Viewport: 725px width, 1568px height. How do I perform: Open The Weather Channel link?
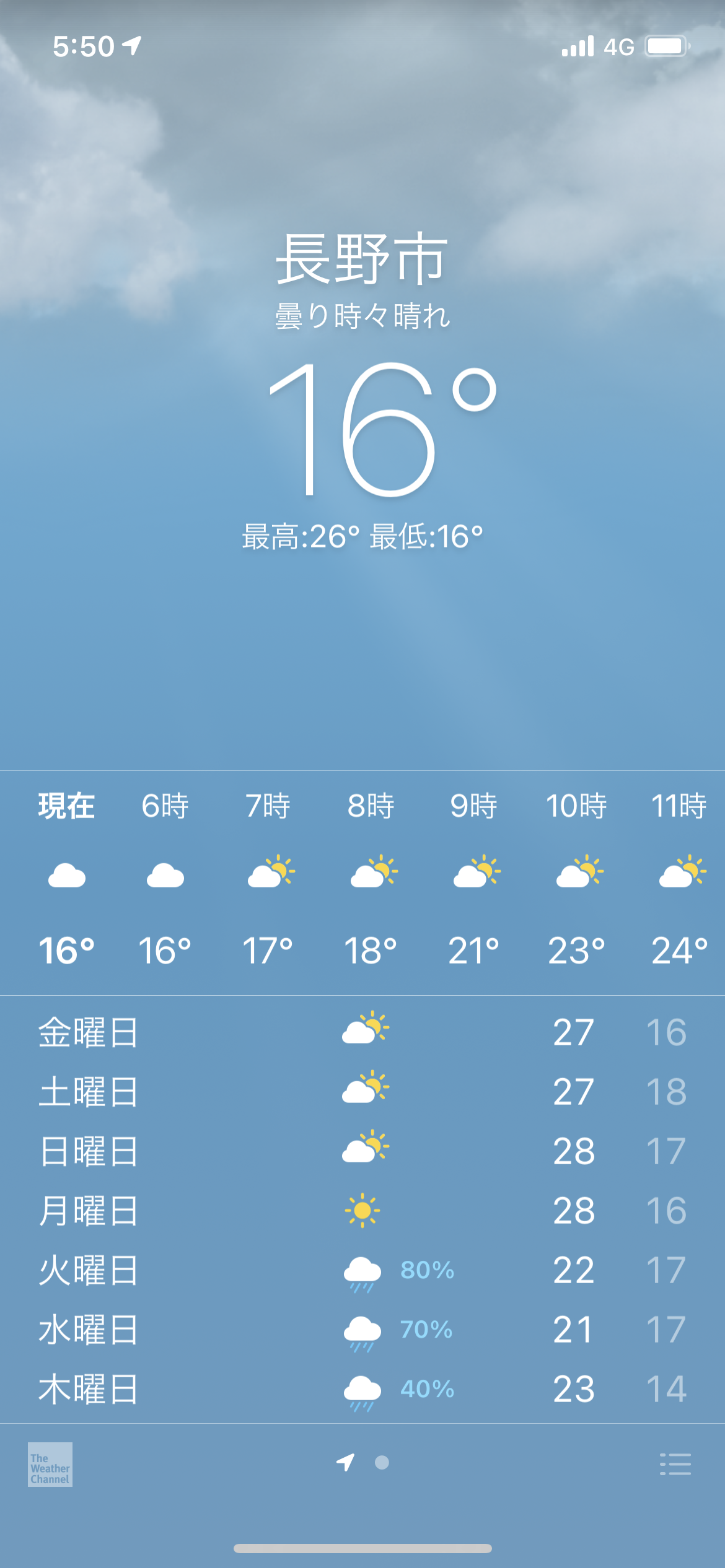(50, 1465)
